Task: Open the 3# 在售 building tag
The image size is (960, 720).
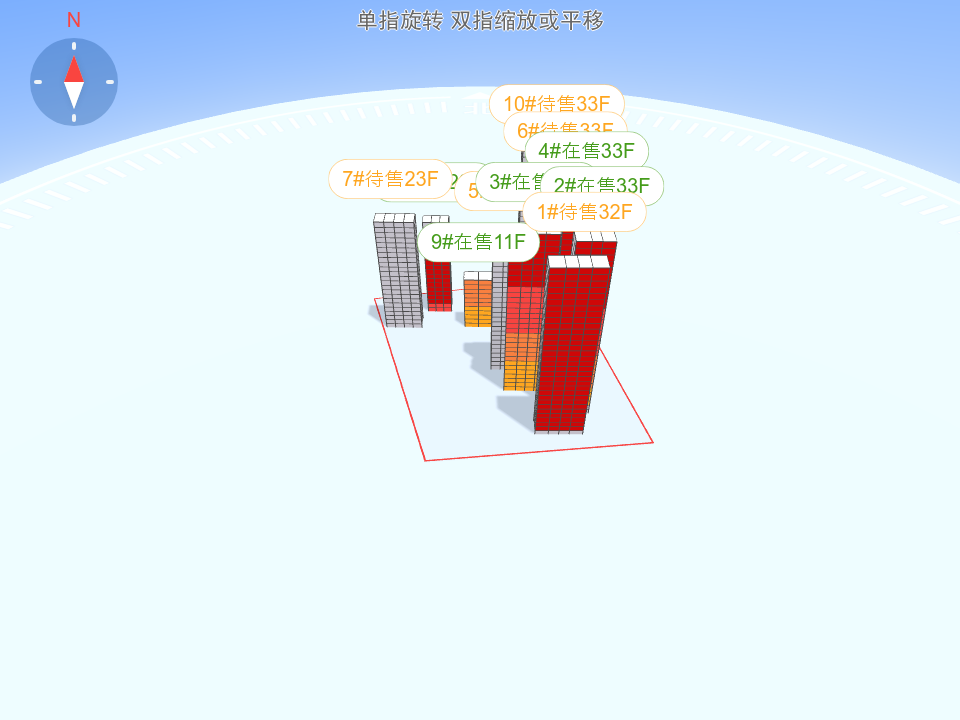Action: point(505,182)
